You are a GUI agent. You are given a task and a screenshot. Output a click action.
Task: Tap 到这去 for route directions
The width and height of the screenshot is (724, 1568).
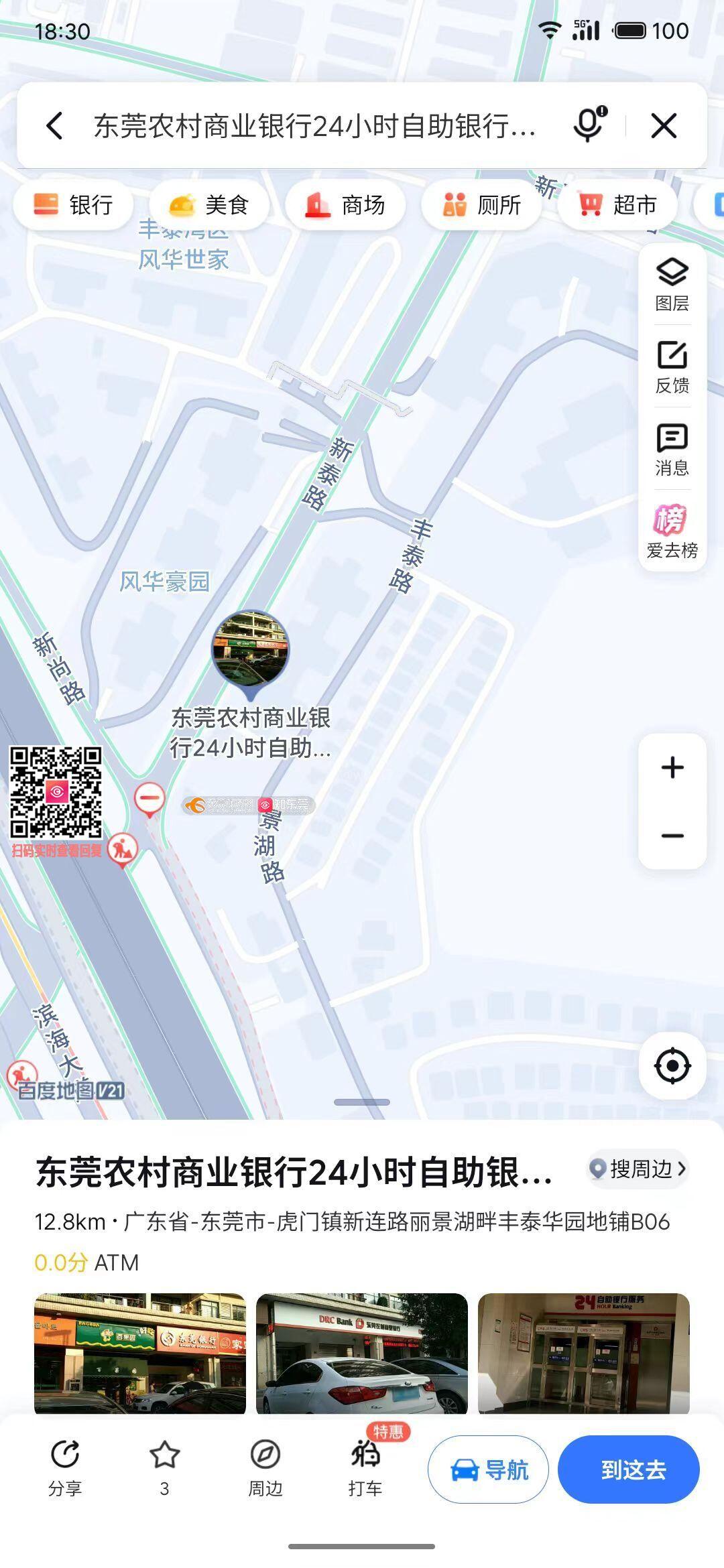(x=629, y=1469)
